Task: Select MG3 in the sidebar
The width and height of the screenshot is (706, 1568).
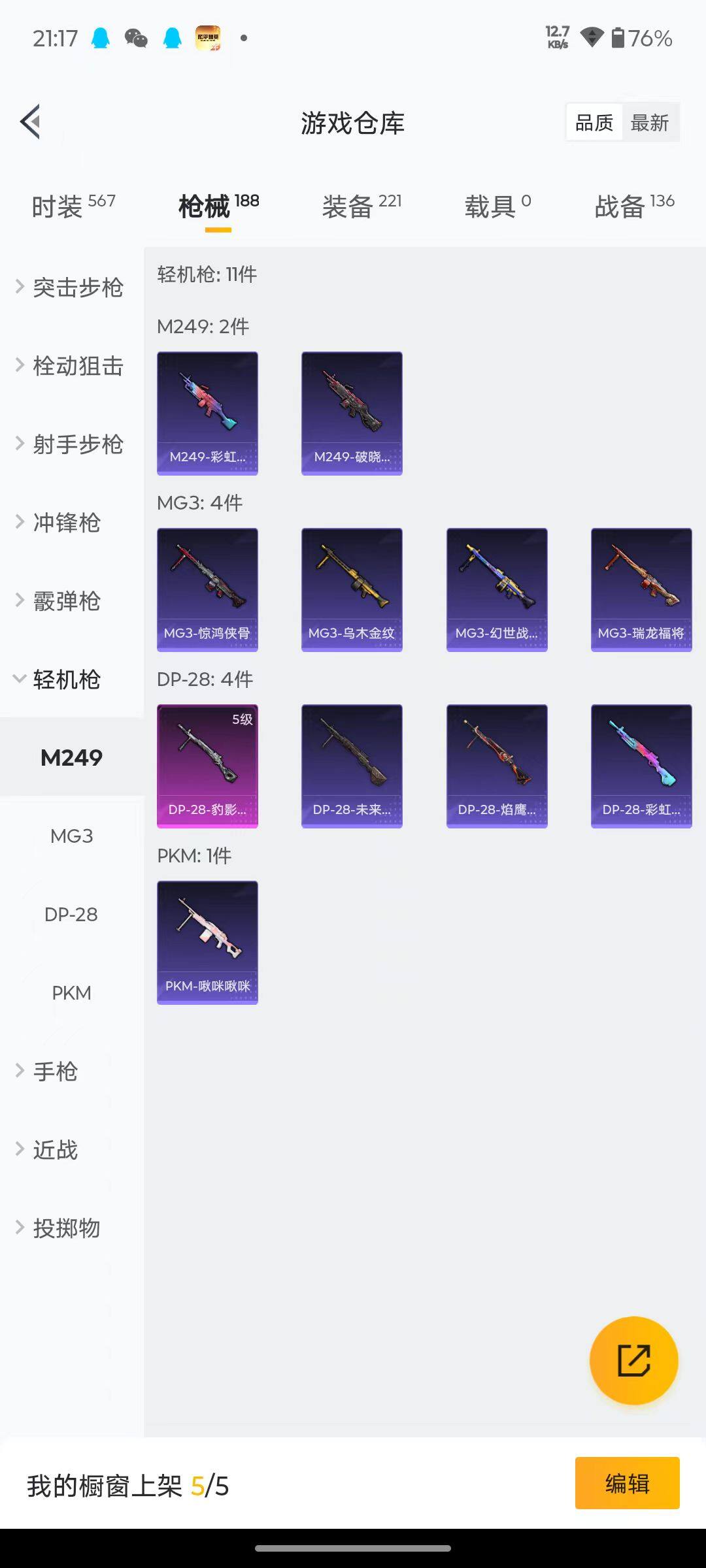Action: 72,836
